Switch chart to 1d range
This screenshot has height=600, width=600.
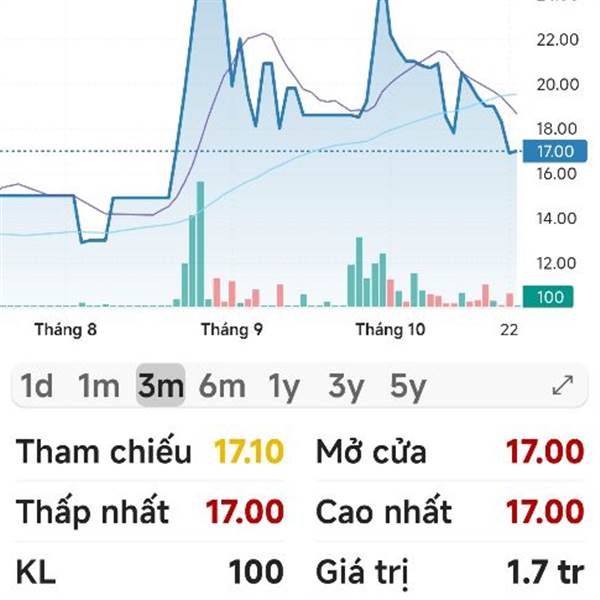click(x=37, y=386)
